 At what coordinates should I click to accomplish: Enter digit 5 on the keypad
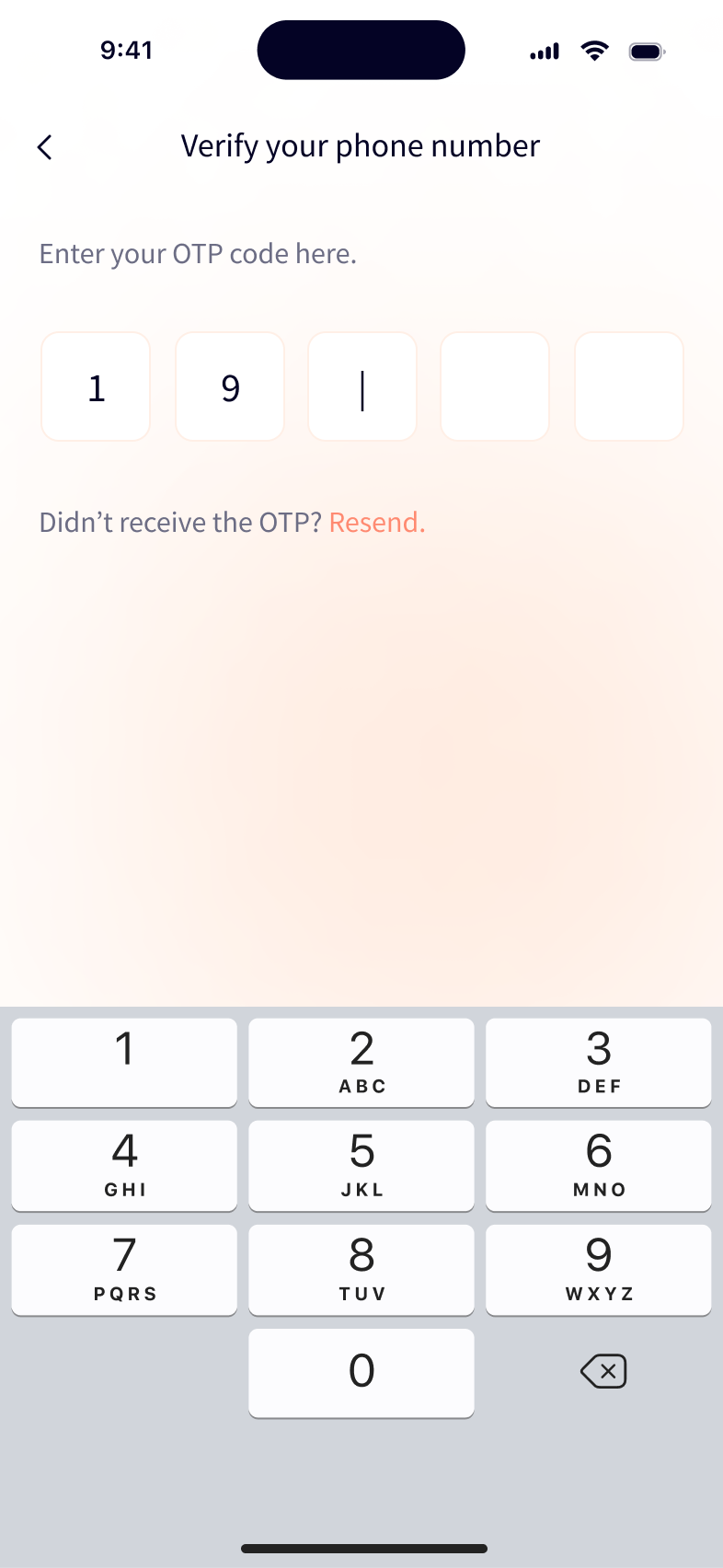[x=361, y=1165]
